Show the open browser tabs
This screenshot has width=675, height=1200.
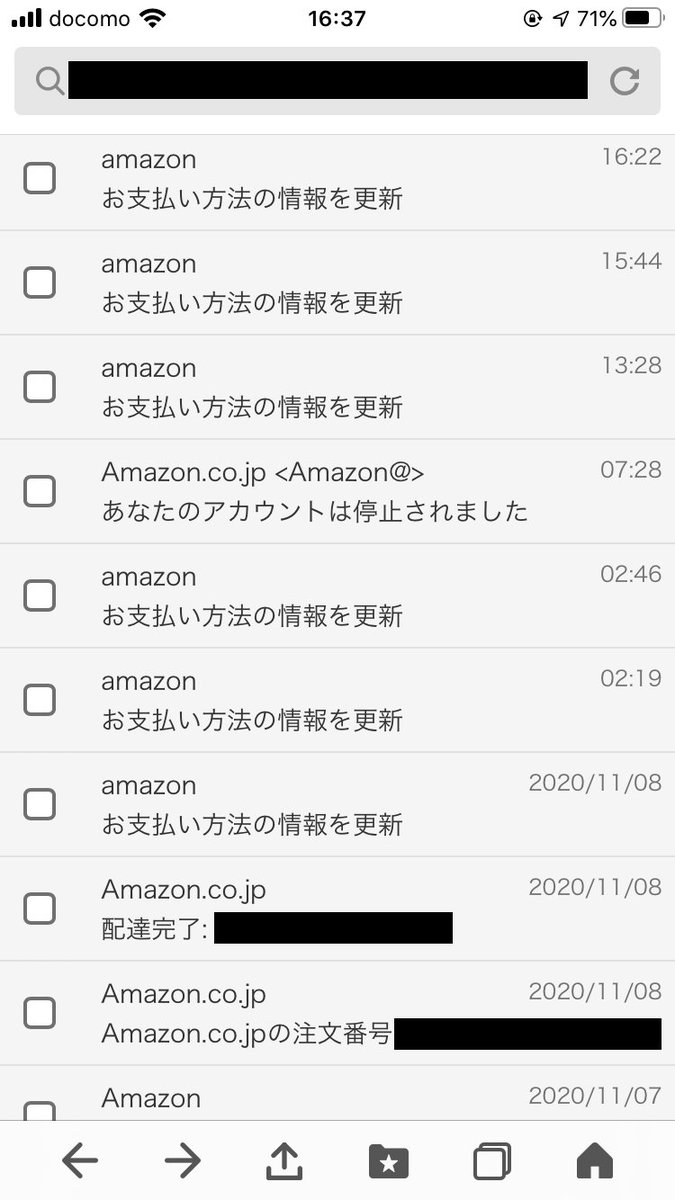coord(492,1161)
